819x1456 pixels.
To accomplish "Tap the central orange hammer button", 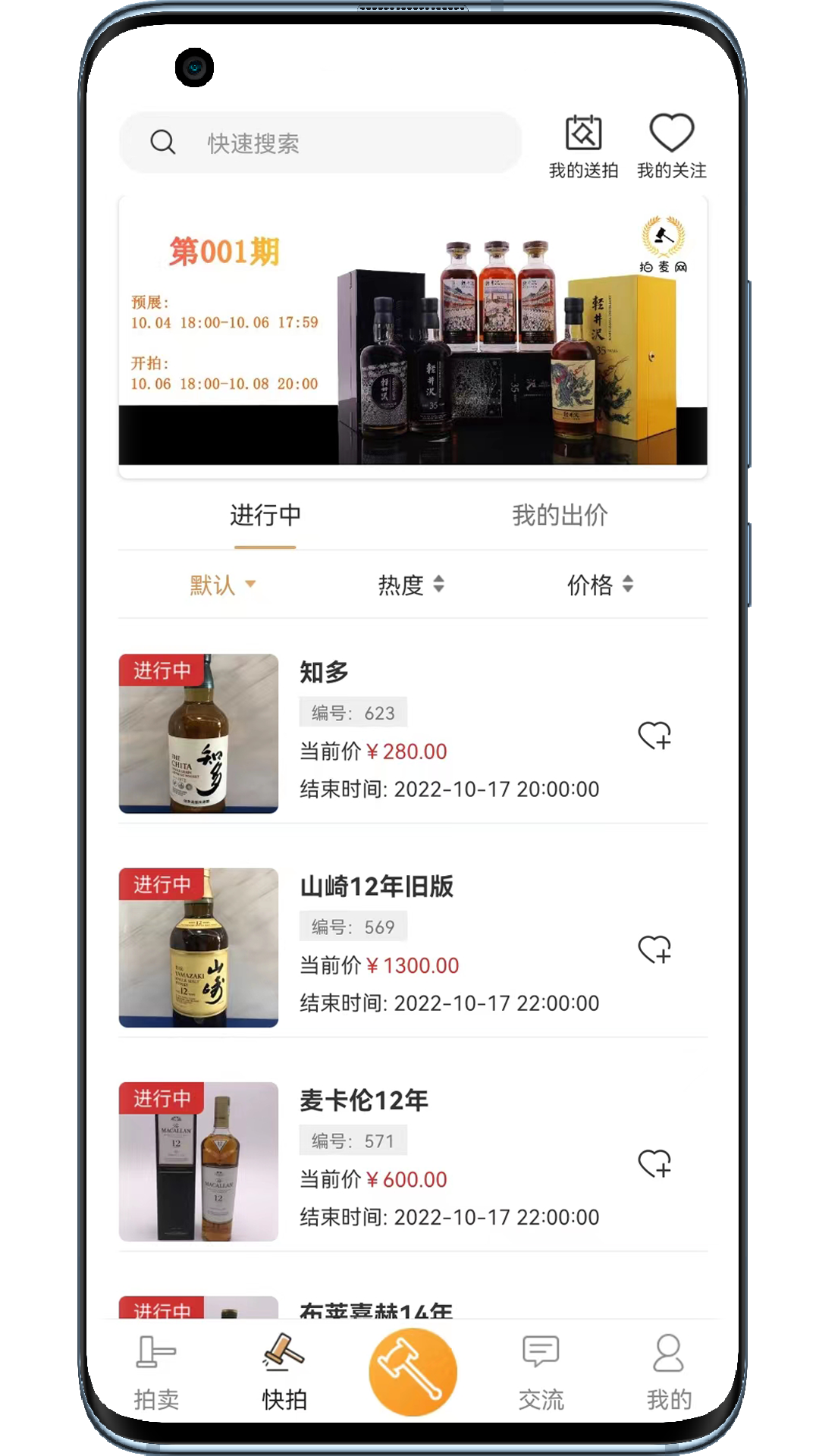I will pyautogui.click(x=412, y=1371).
